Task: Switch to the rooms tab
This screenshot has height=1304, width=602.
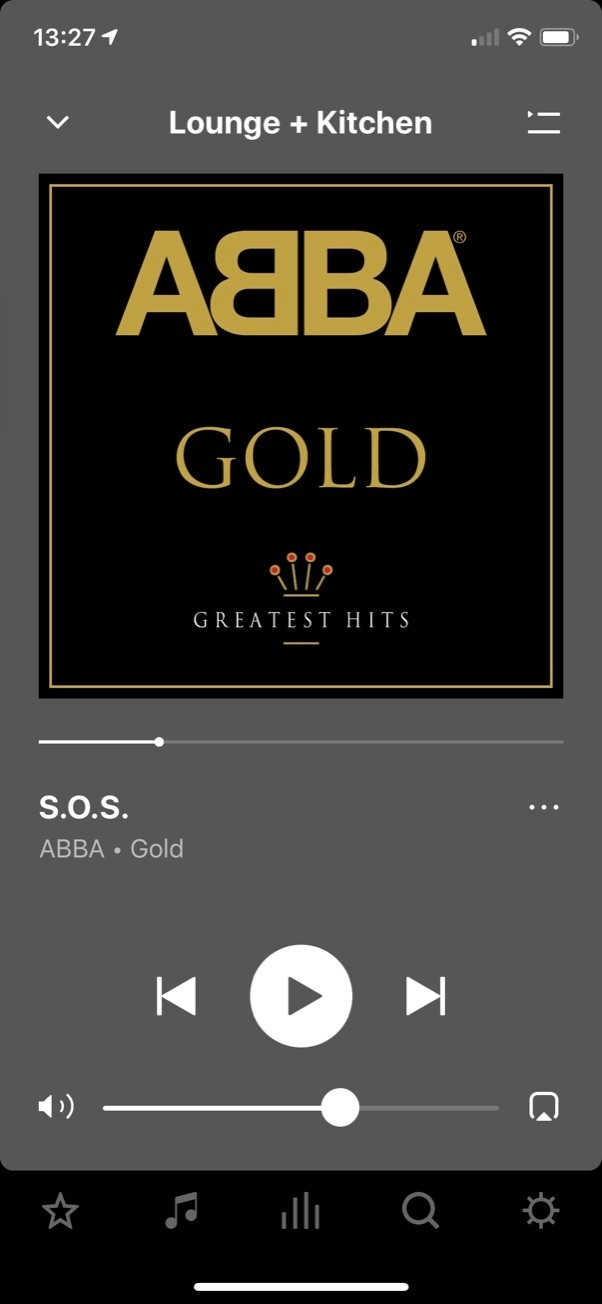Action: 300,1212
